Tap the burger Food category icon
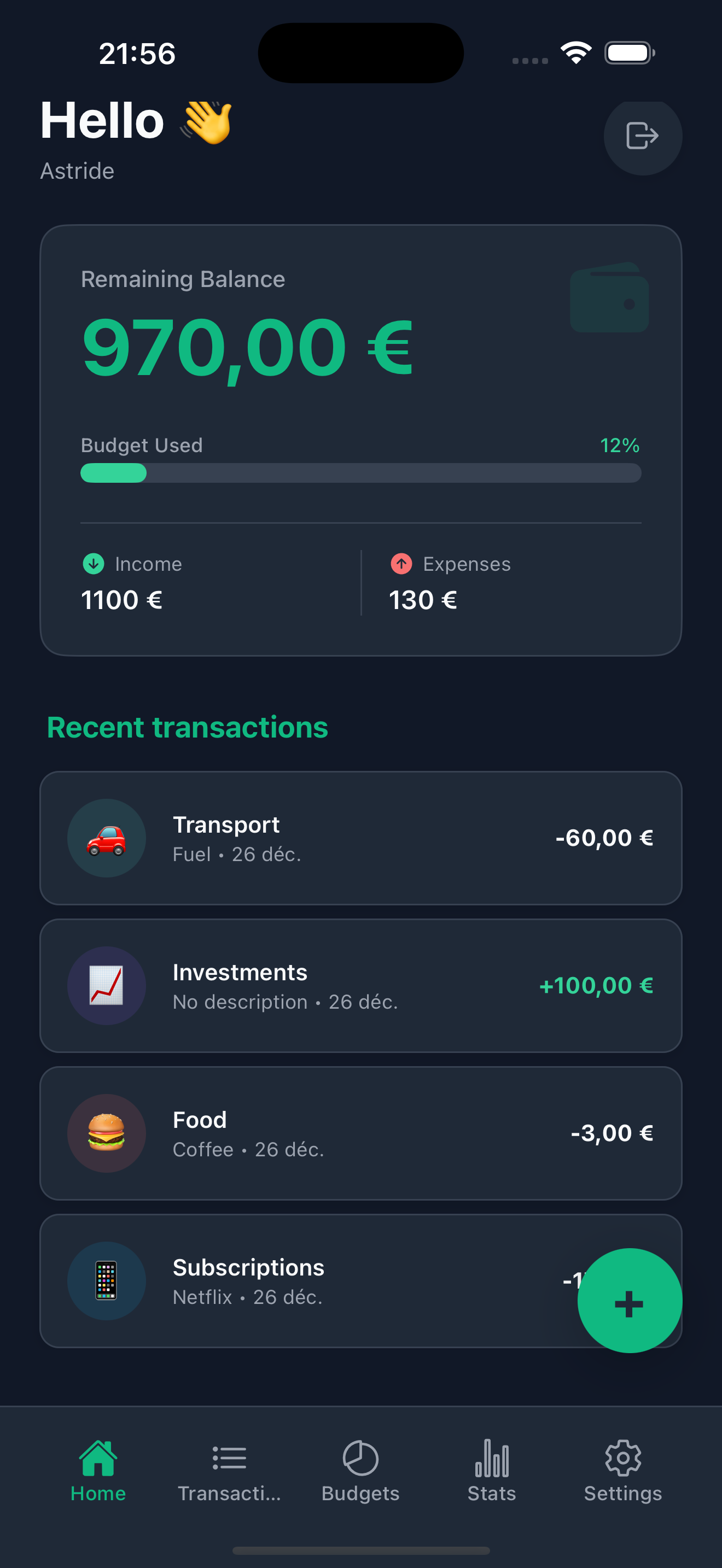This screenshot has width=722, height=1568. [x=107, y=1133]
